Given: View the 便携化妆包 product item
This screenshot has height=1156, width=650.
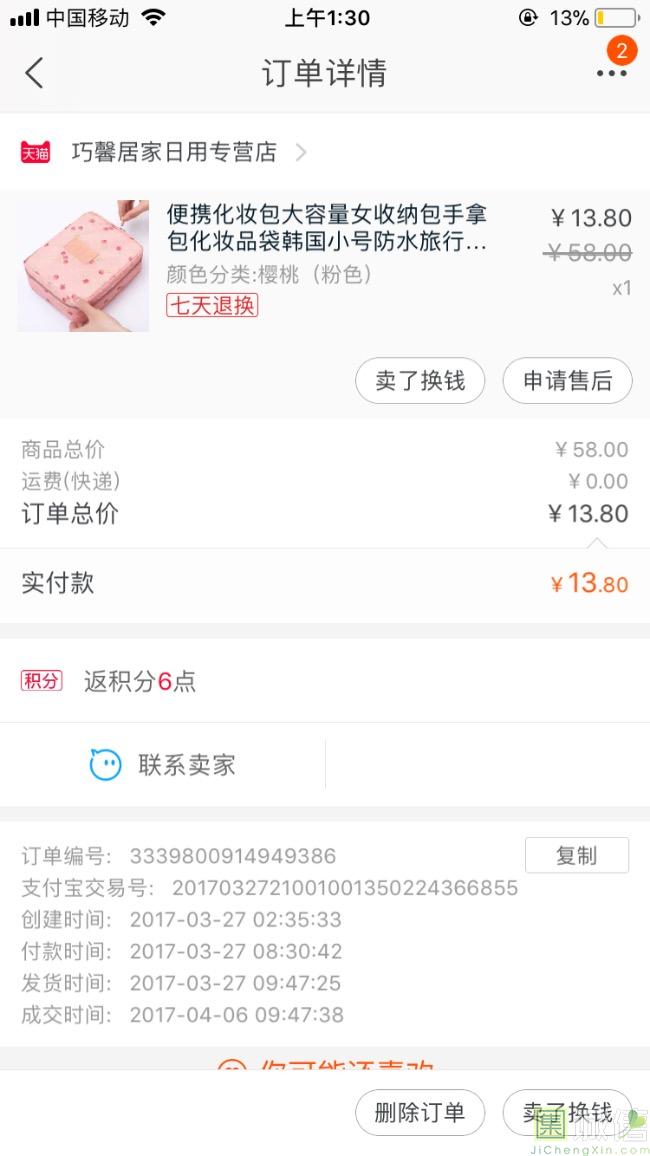Looking at the screenshot, I should point(326,242).
